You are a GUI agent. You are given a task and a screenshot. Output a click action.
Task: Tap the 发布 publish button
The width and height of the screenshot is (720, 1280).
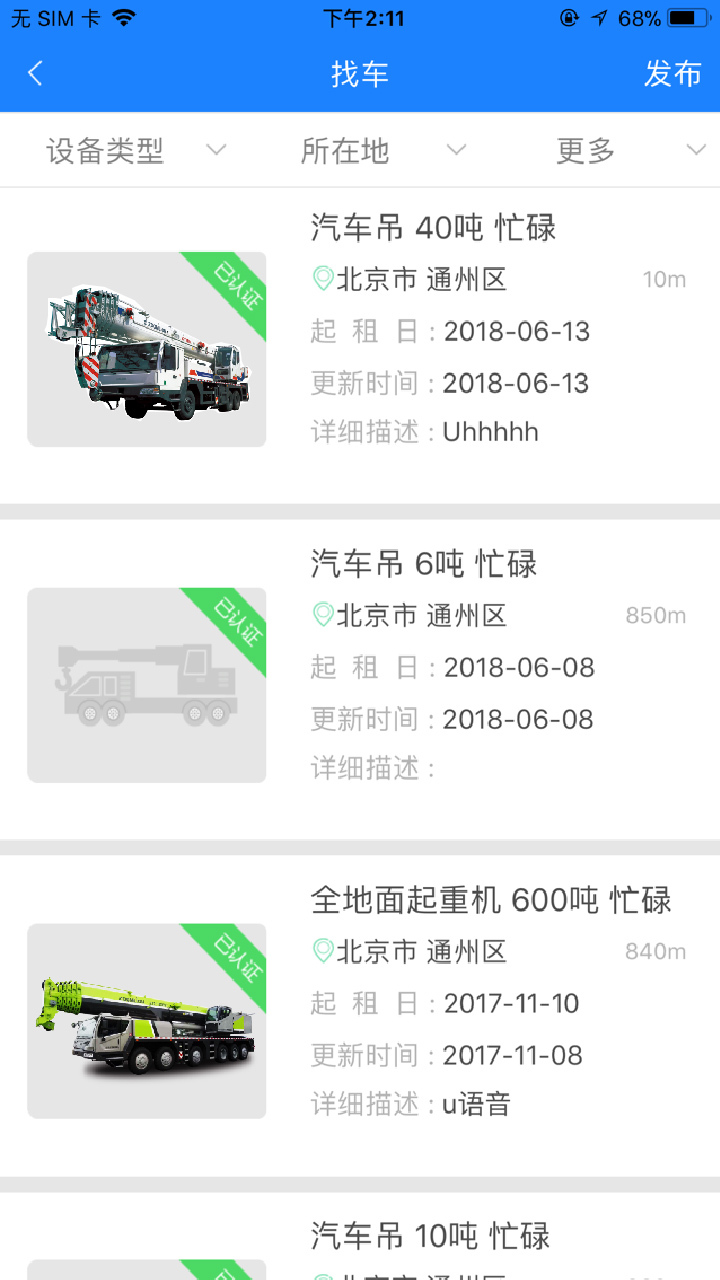pyautogui.click(x=672, y=74)
